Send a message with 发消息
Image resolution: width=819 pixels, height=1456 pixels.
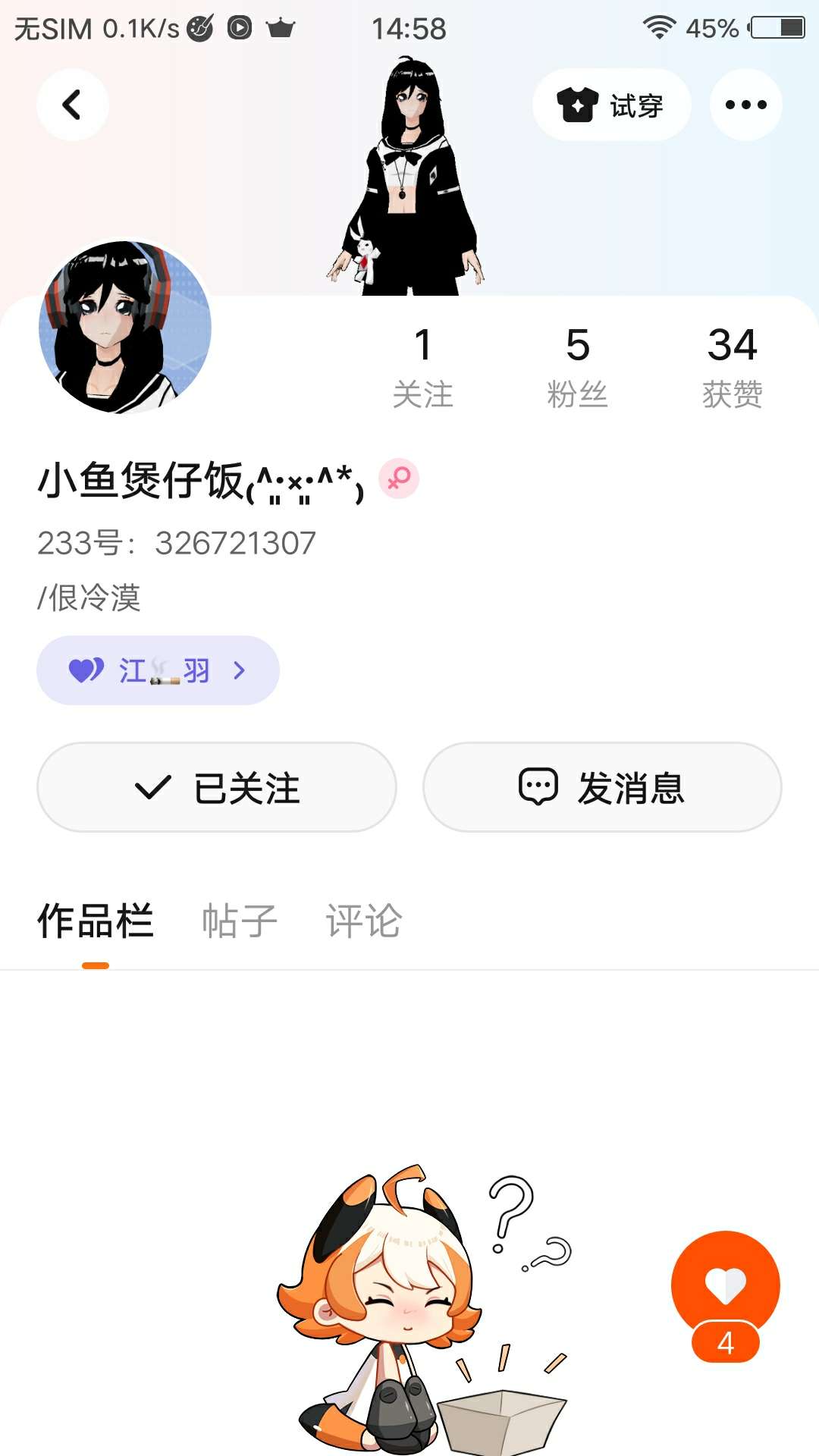[602, 787]
